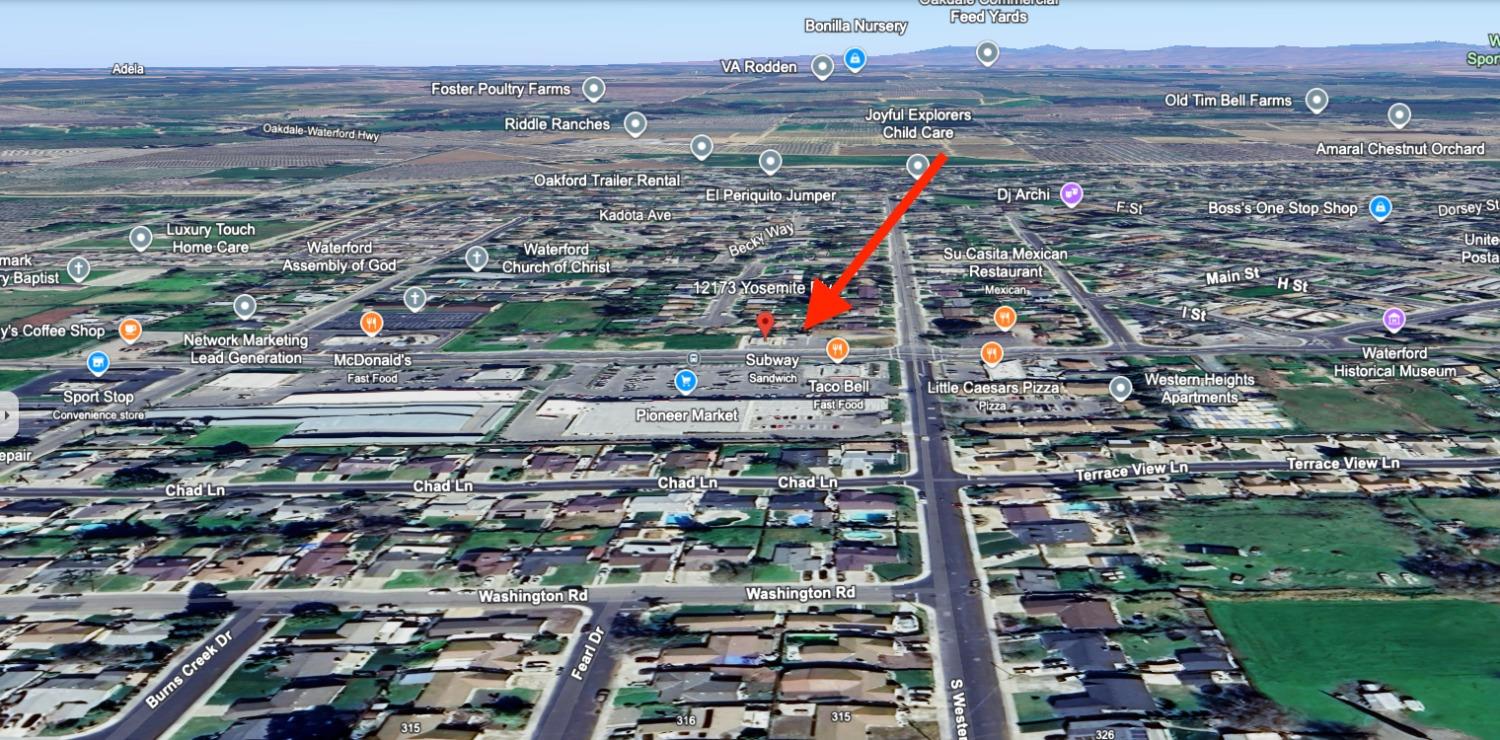Select the Taco Bell marker
Viewport: 1500px width, 740px height.
[838, 349]
